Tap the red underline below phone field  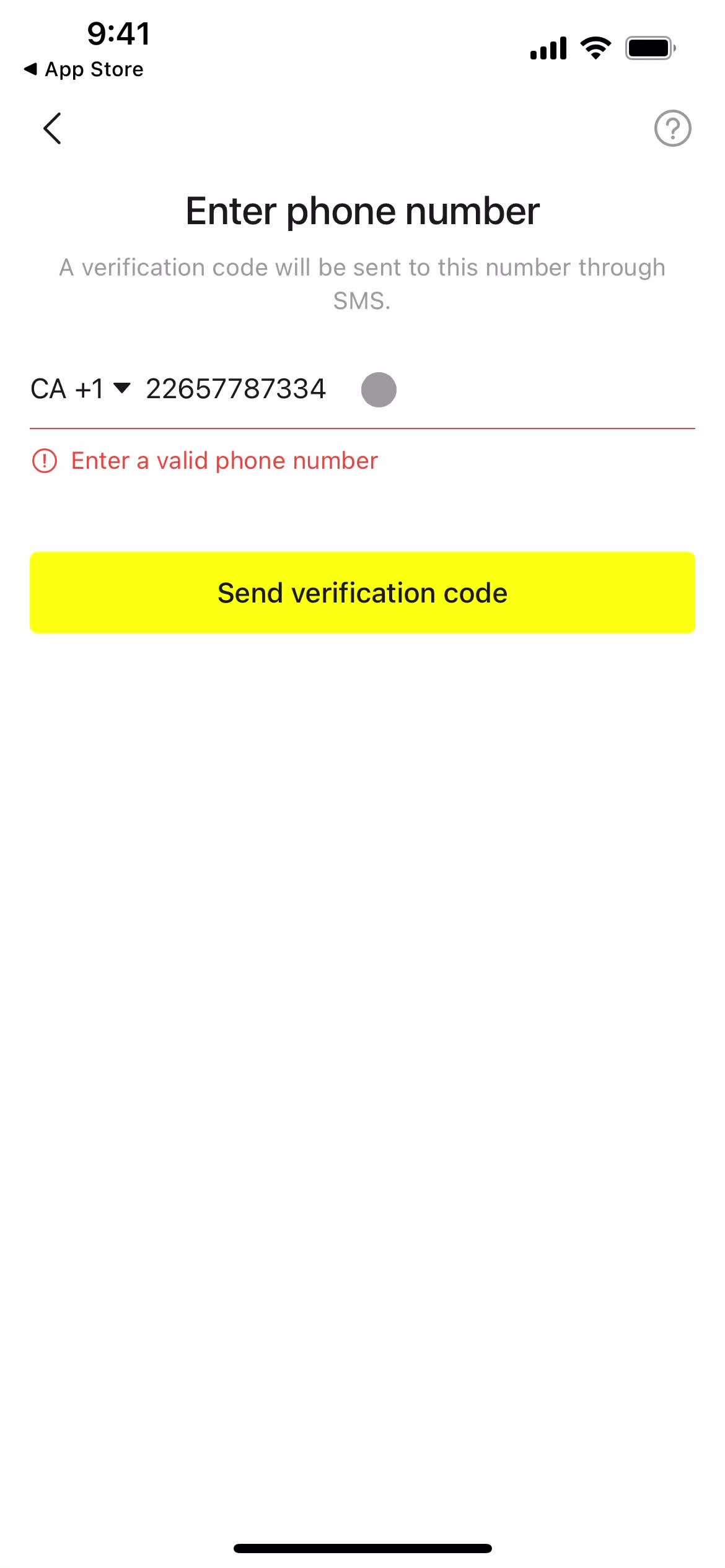(362, 427)
